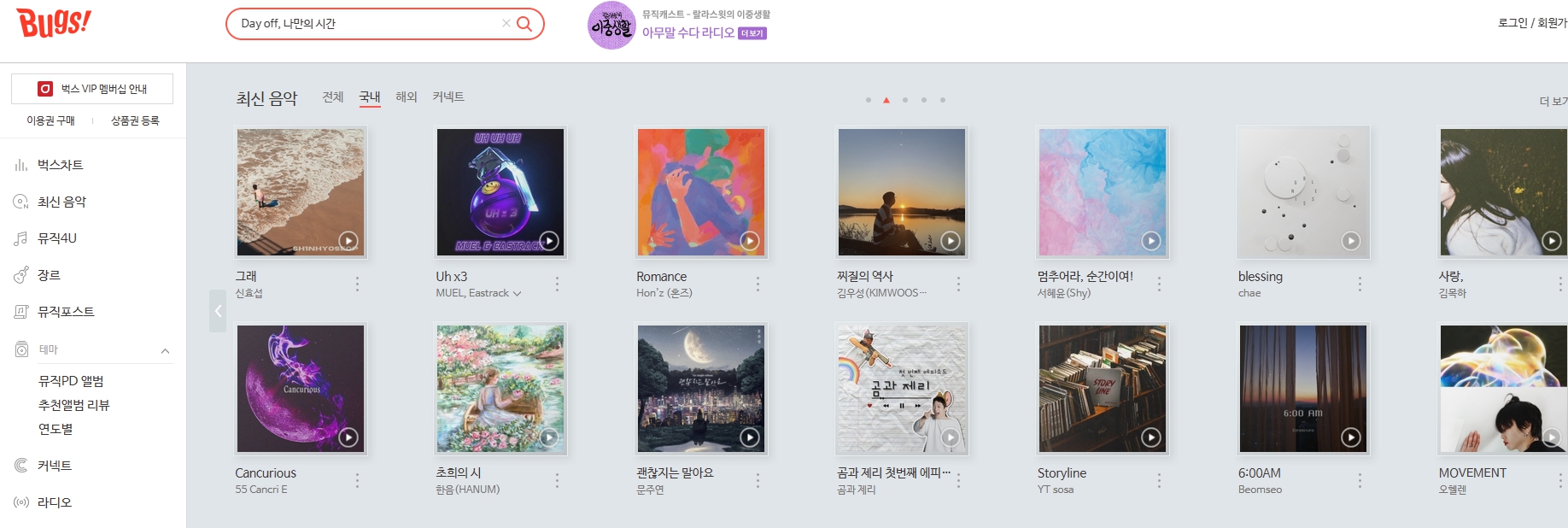Collapse the 테마 section chevron

pos(165,350)
